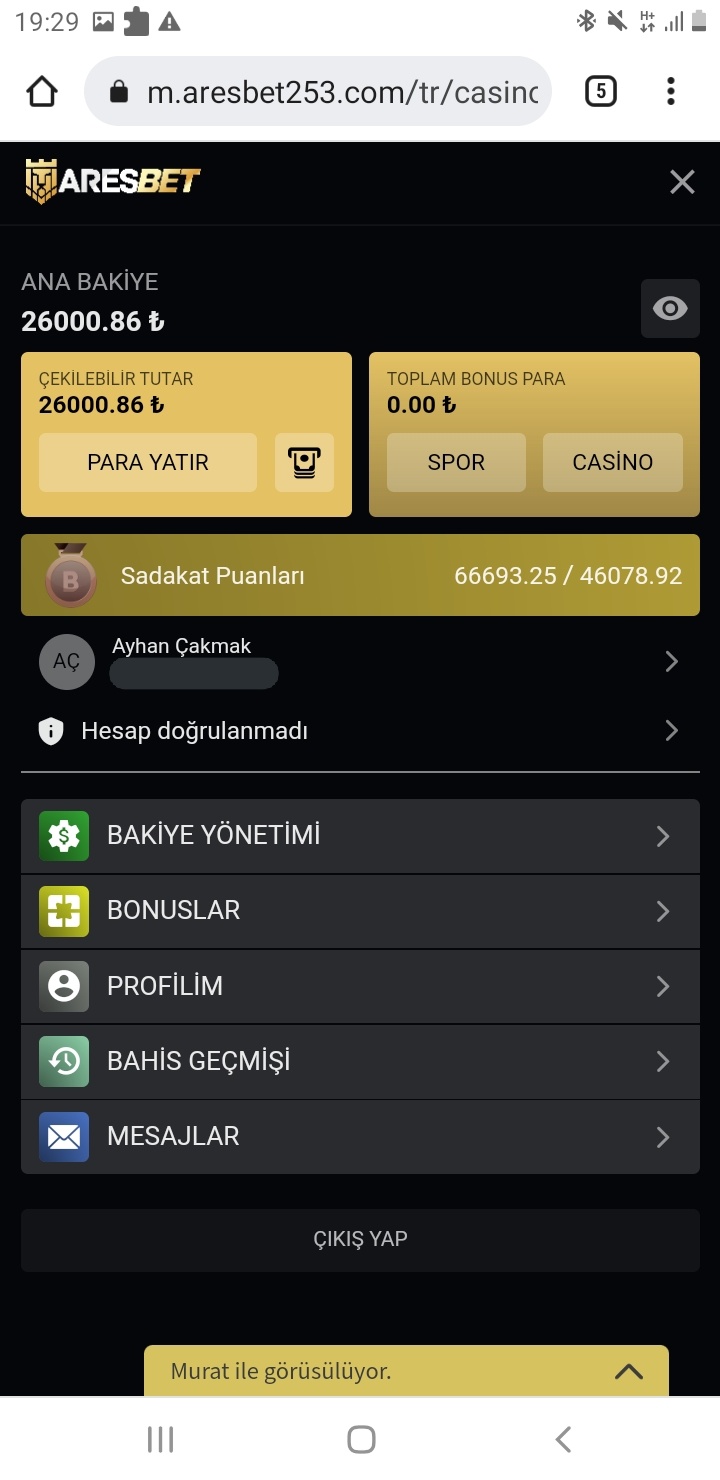Open the BONUSLAR section

click(x=360, y=911)
